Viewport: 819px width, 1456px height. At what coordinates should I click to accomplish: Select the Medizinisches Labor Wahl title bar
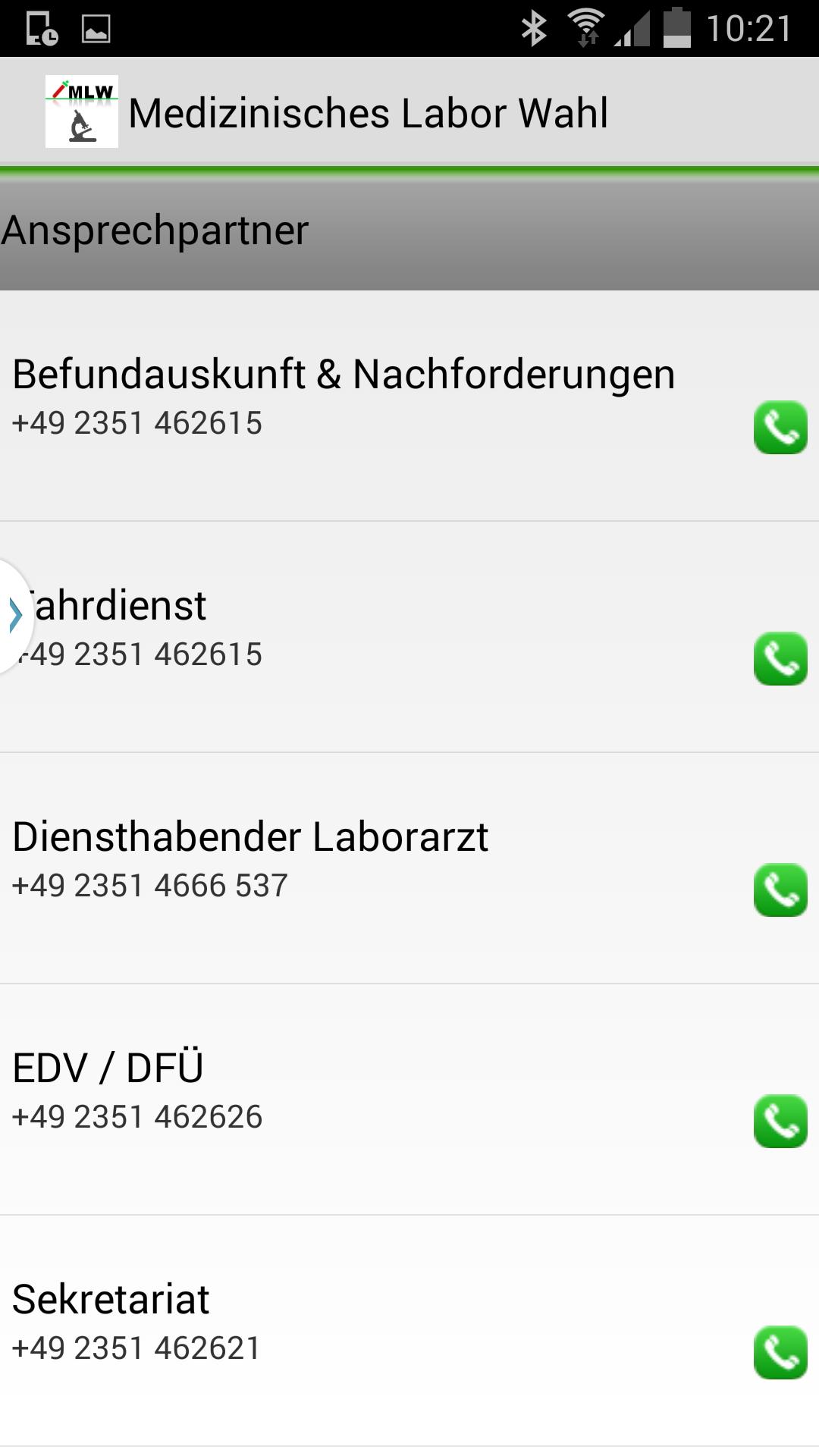[368, 111]
